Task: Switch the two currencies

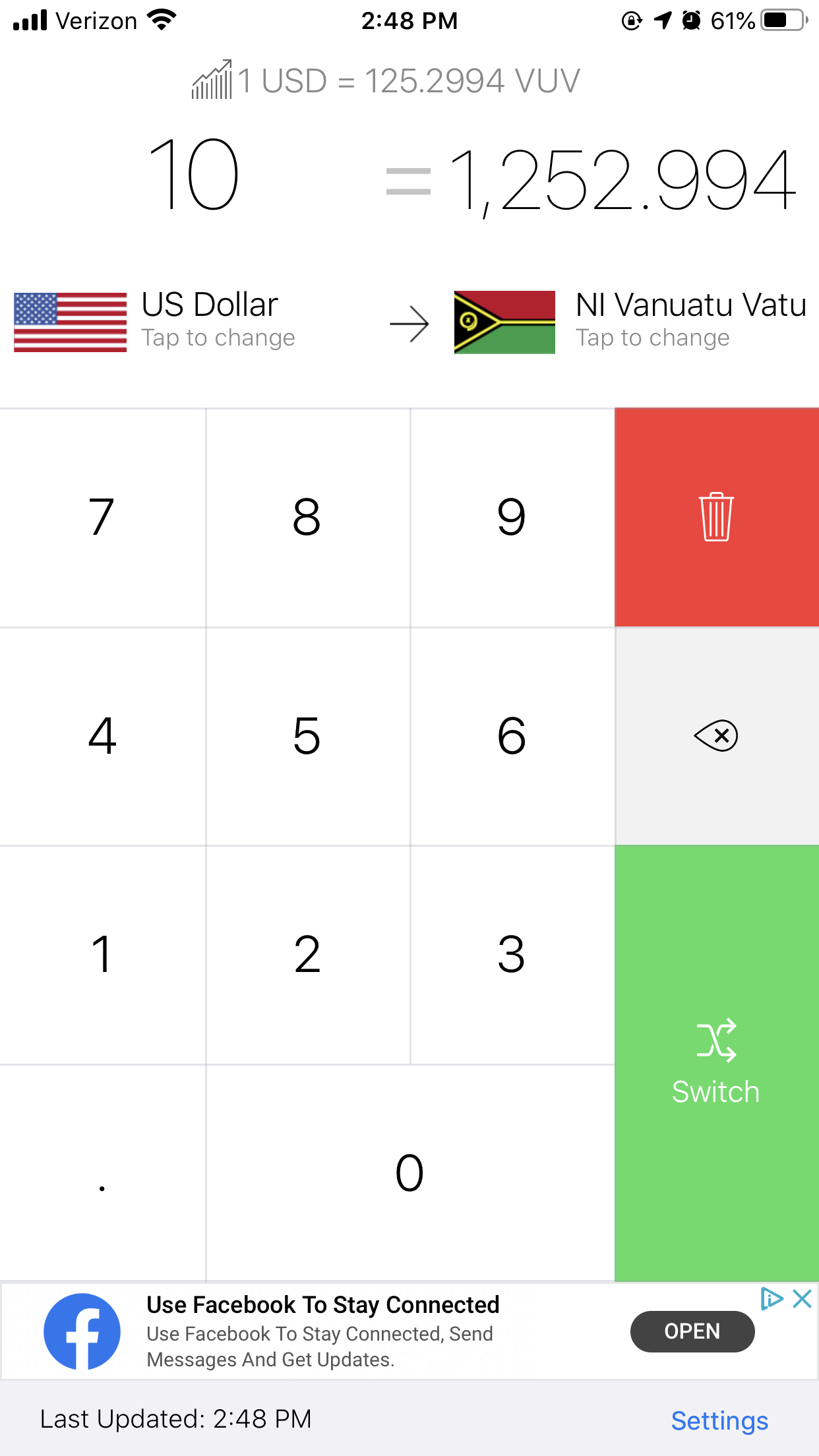Action: pos(716,1063)
